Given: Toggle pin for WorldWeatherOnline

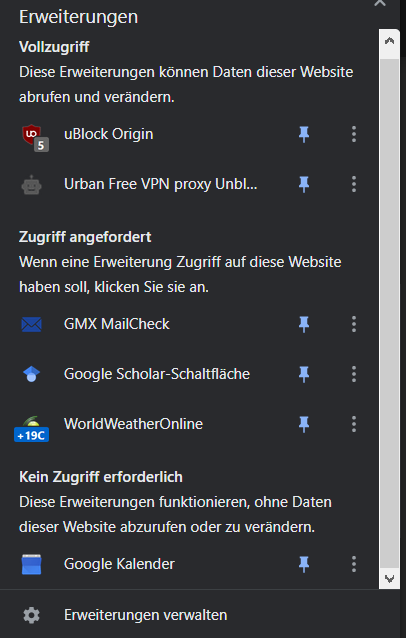Looking at the screenshot, I should (304, 424).
